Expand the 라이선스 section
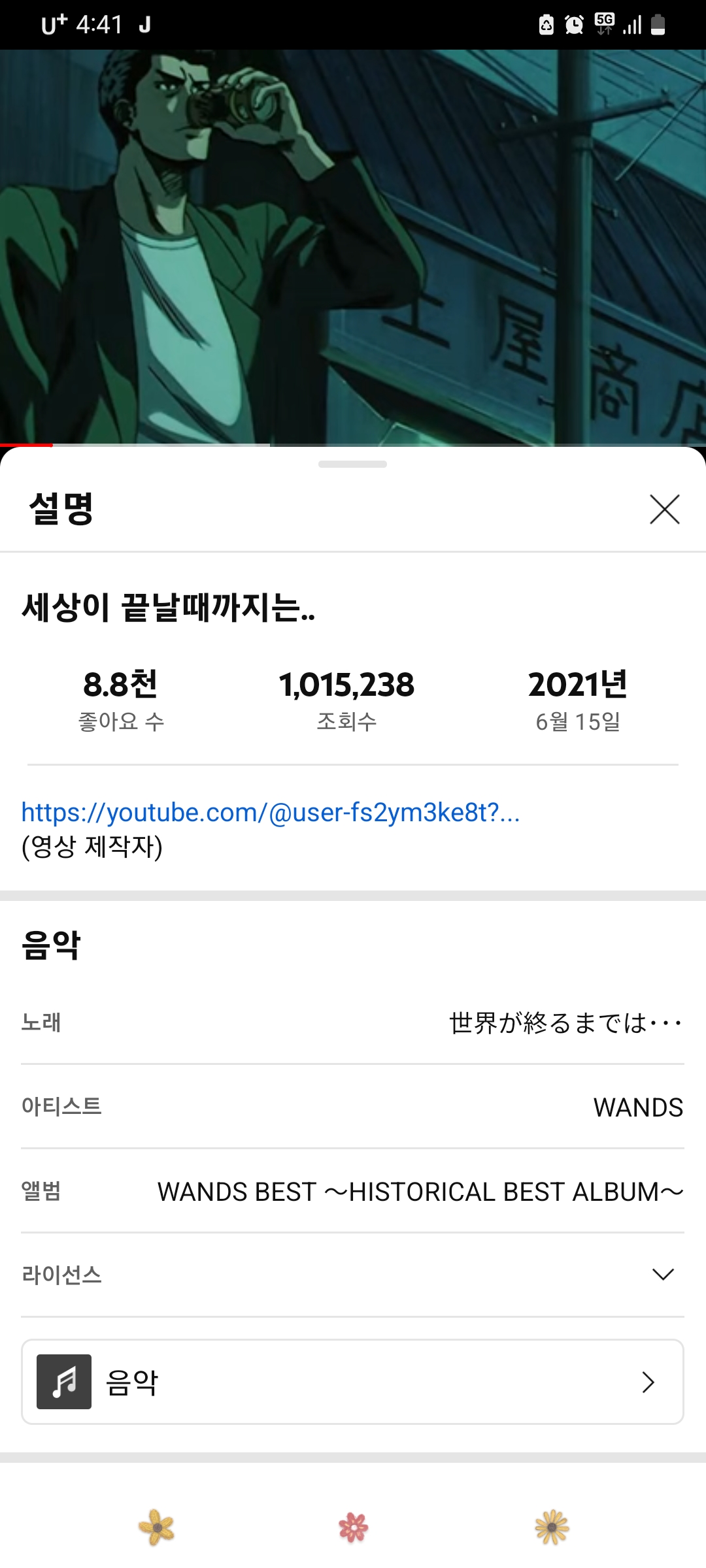 point(663,1274)
